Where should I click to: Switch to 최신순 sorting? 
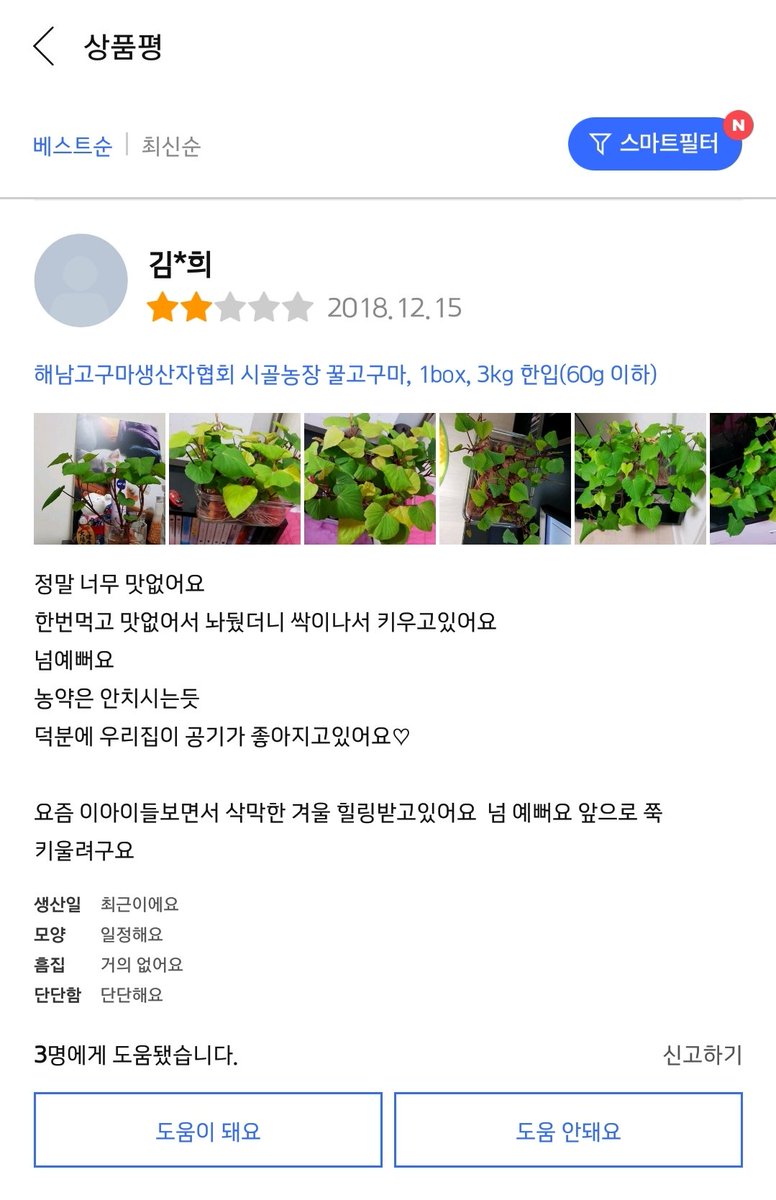[x=171, y=146]
